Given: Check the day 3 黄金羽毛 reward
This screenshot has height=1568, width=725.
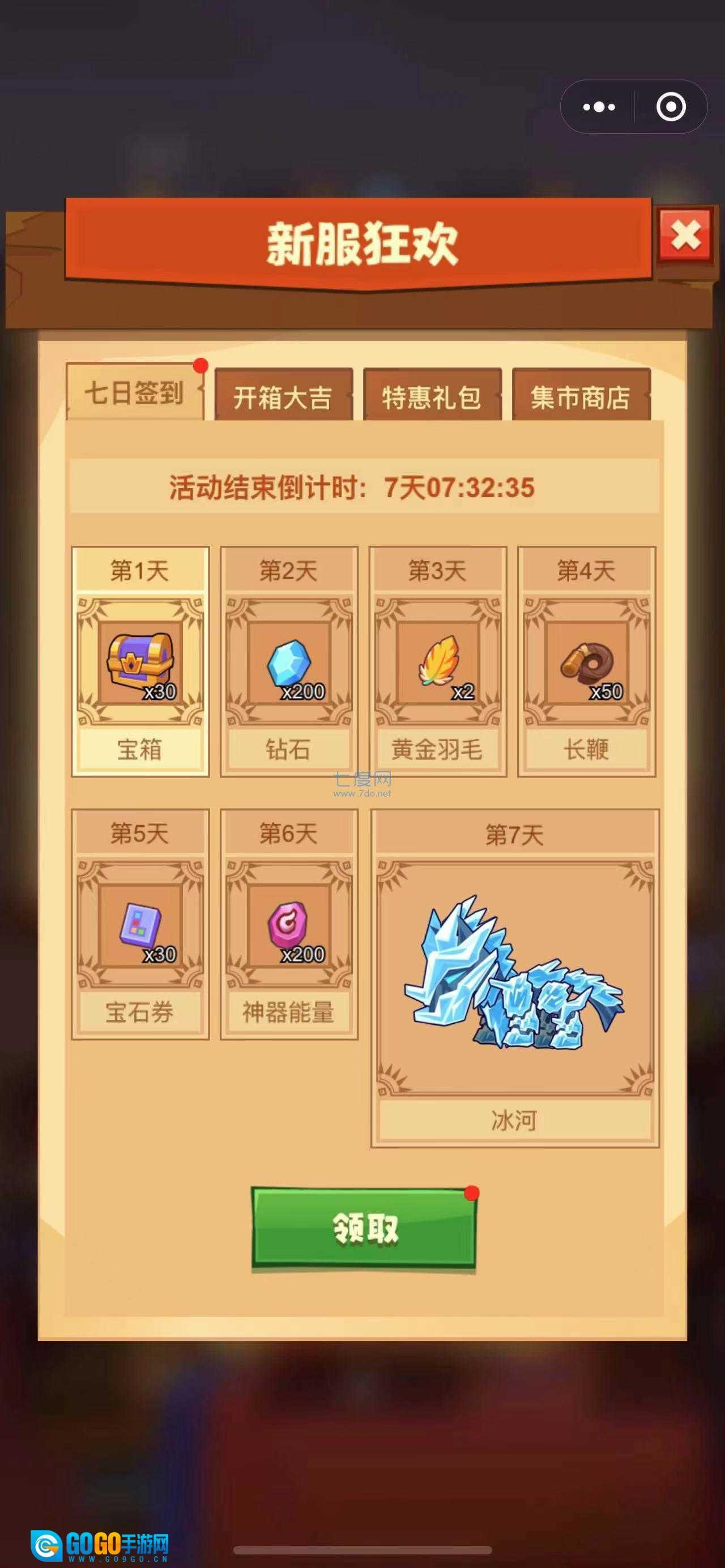Looking at the screenshot, I should [438, 663].
